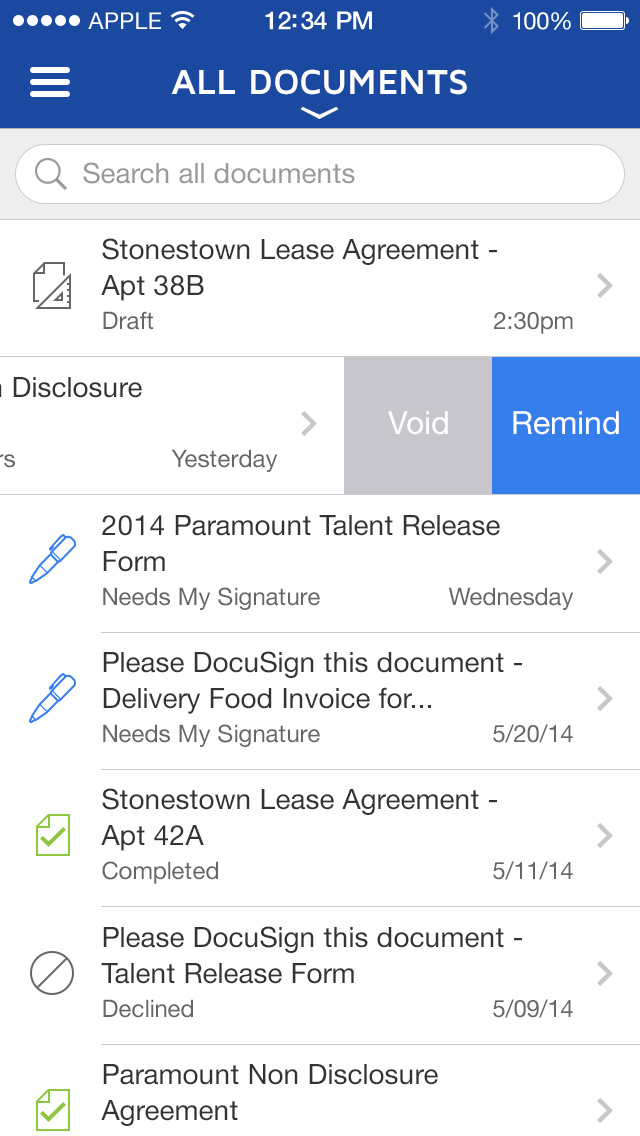Void the swiped Disclosure document
This screenshot has width=640, height=1136.
click(x=418, y=424)
